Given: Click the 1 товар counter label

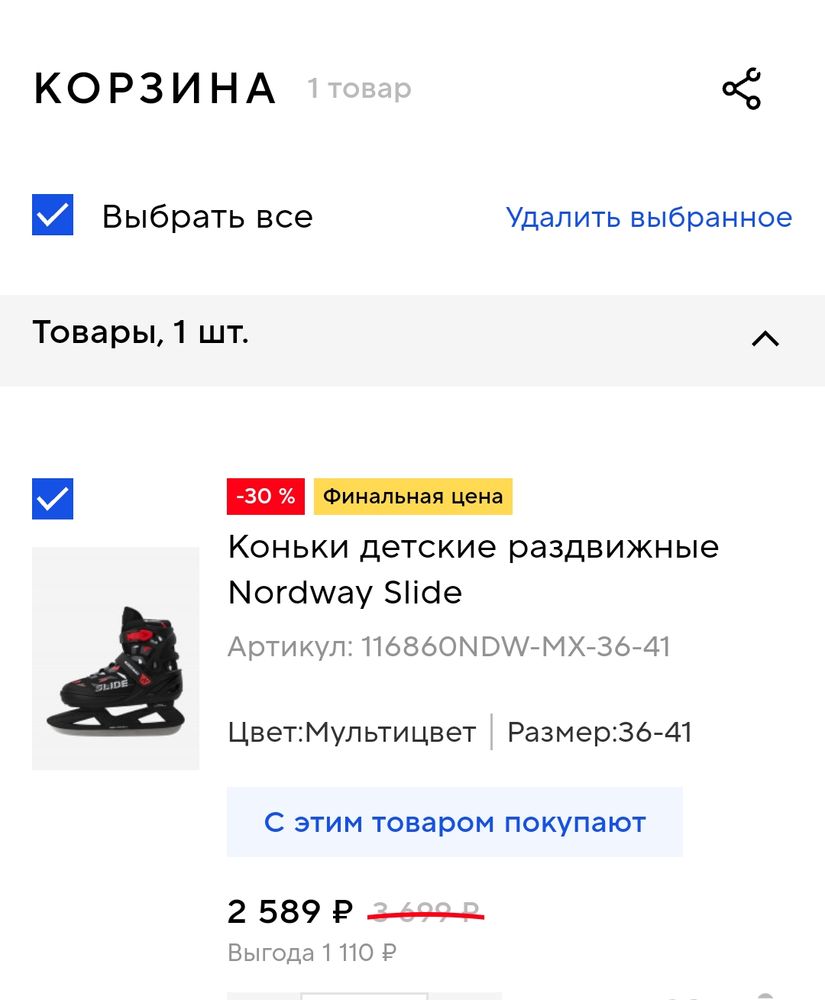Looking at the screenshot, I should pyautogui.click(x=360, y=89).
